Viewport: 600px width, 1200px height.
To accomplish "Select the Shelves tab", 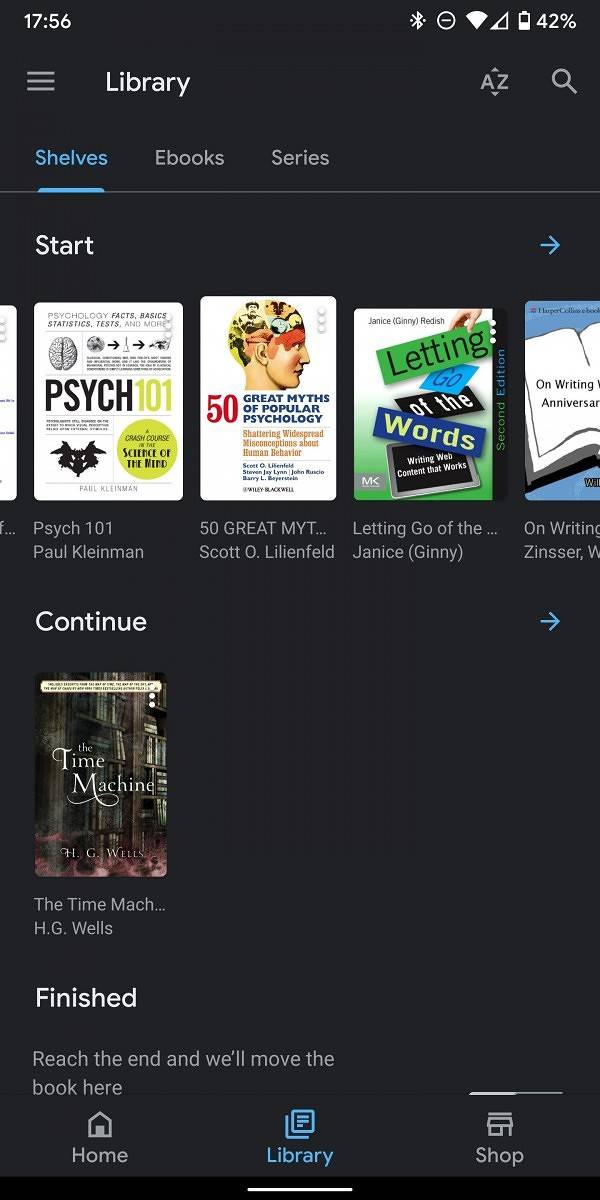I will 71,157.
